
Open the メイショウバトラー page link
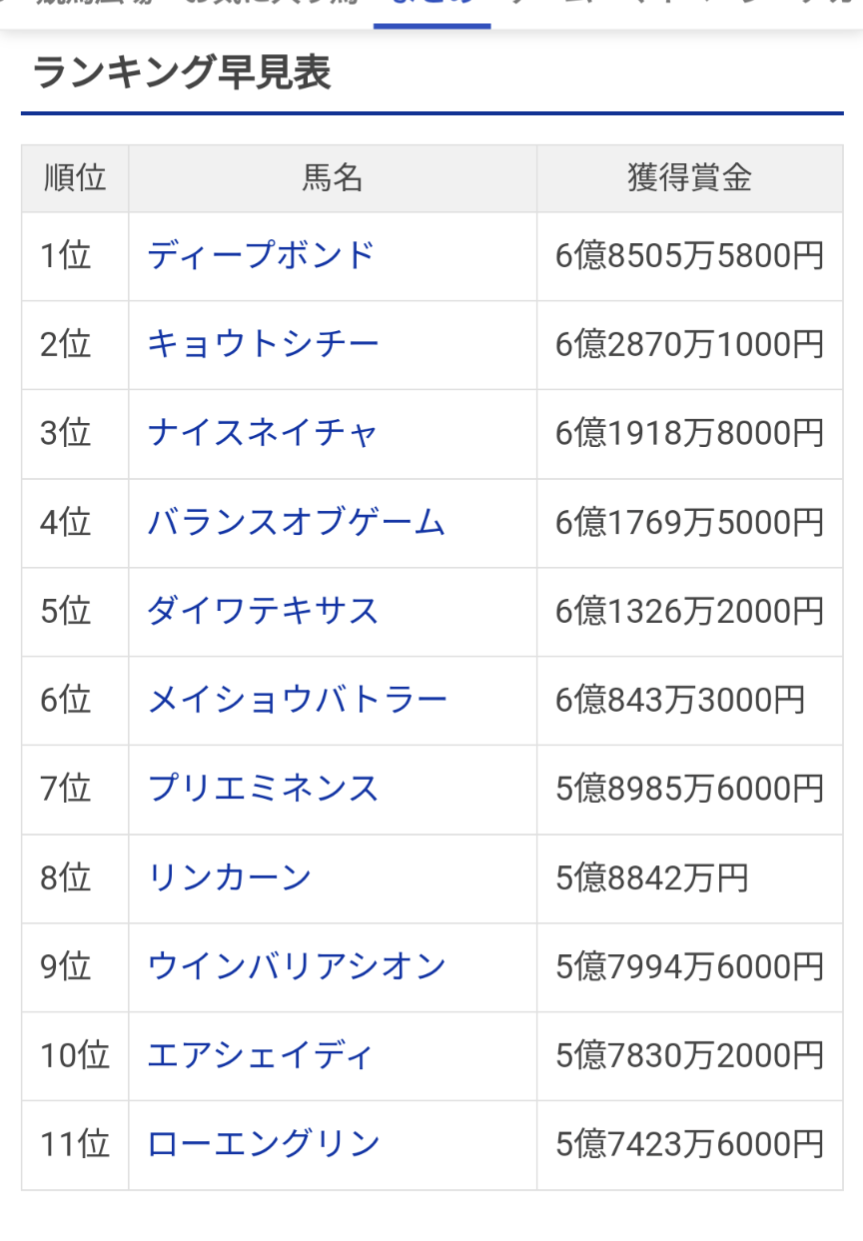point(297,700)
